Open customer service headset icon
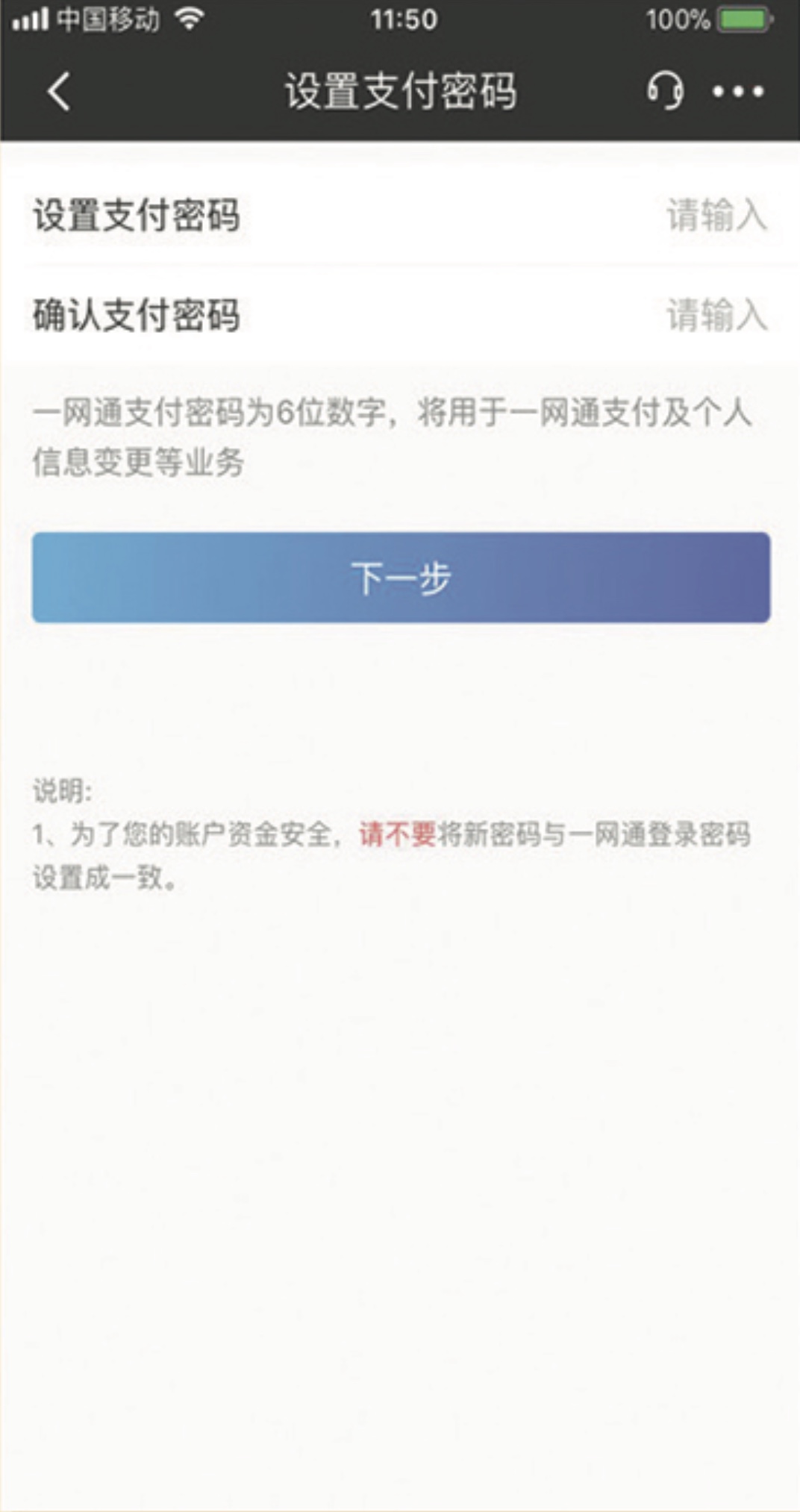 click(x=664, y=91)
